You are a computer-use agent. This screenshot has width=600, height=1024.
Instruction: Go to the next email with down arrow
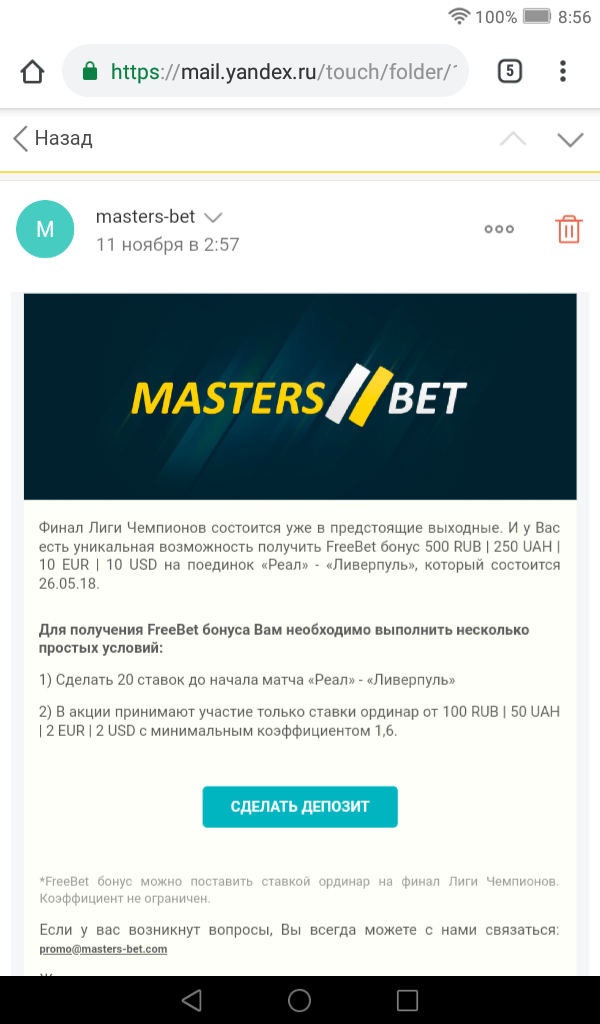click(570, 139)
